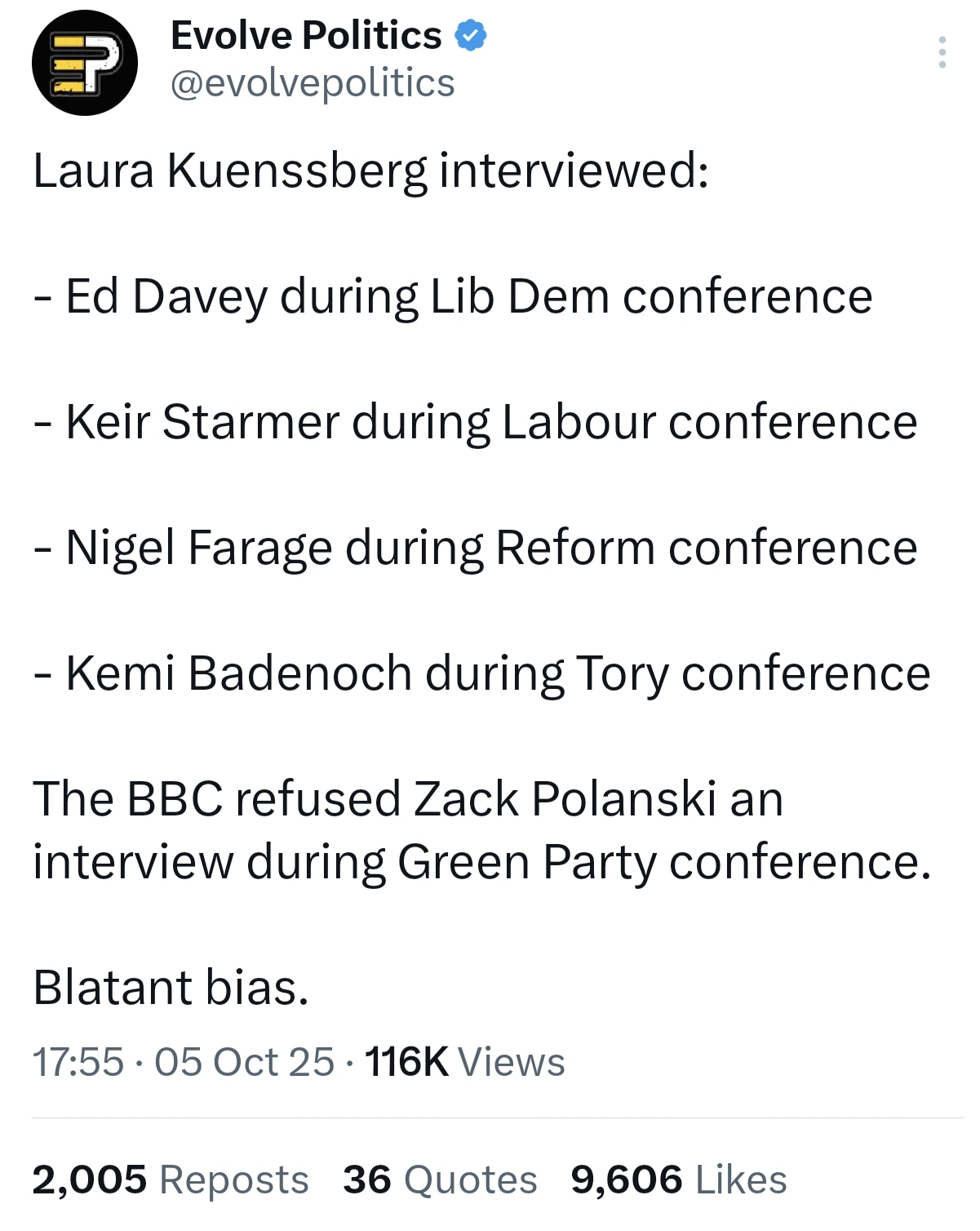View the 36 Quotes list
This screenshot has height=1231, width=980.
tap(439, 1180)
